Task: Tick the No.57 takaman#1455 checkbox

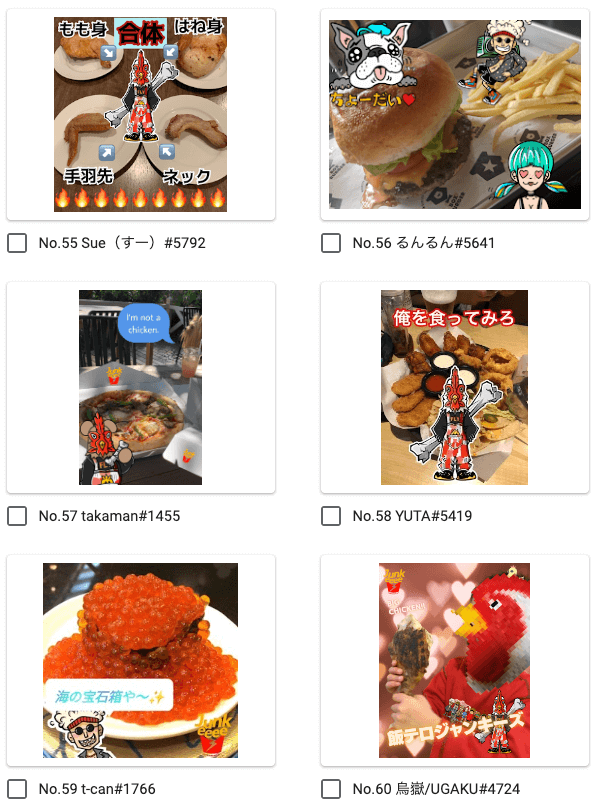Action: [x=17, y=516]
